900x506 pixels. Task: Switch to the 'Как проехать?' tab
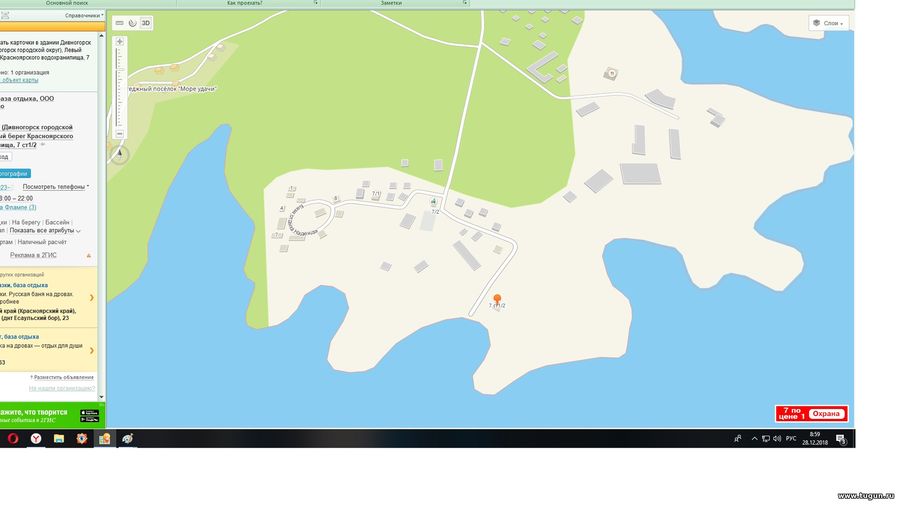(x=245, y=4)
